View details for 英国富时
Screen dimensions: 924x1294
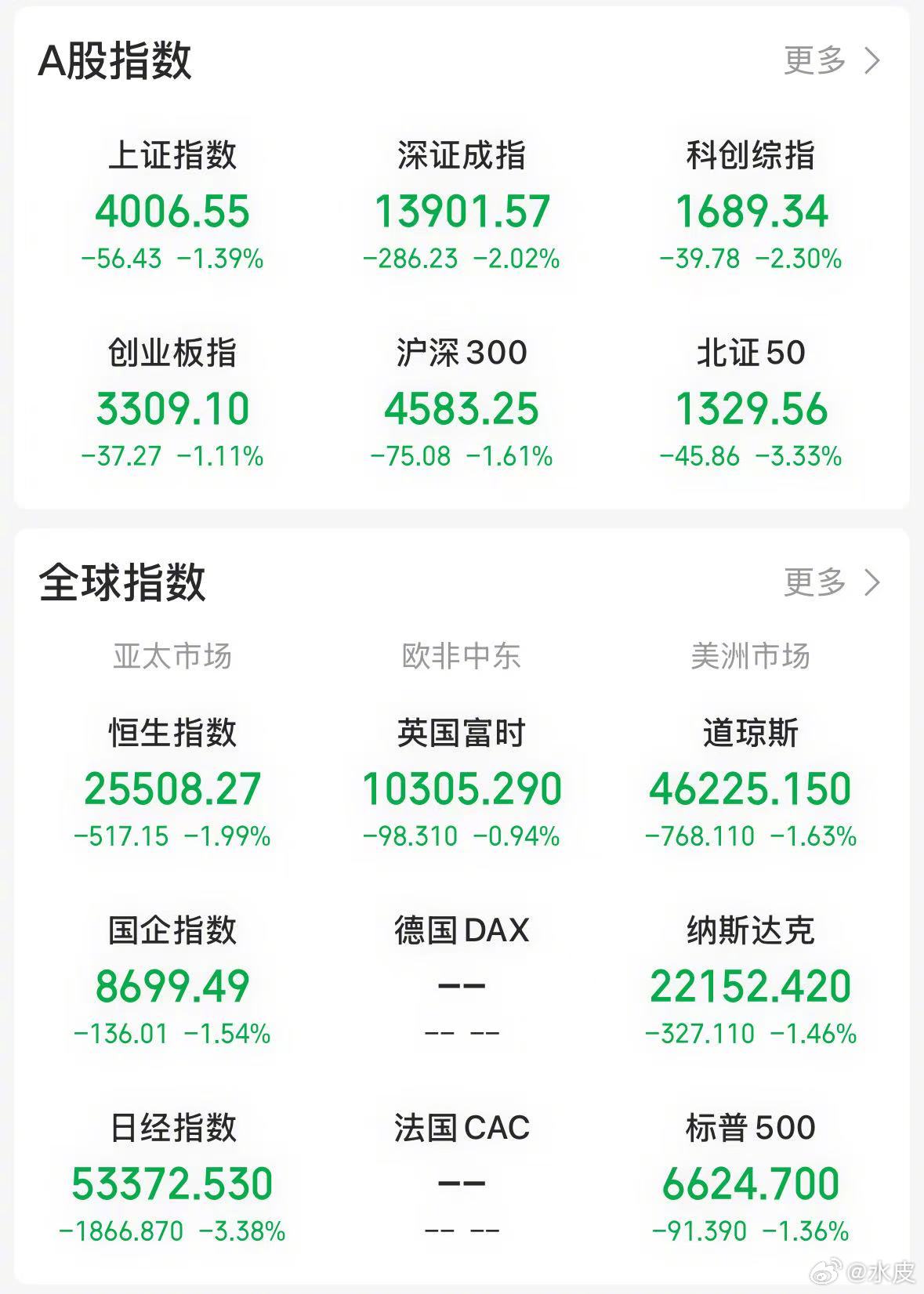464,780
